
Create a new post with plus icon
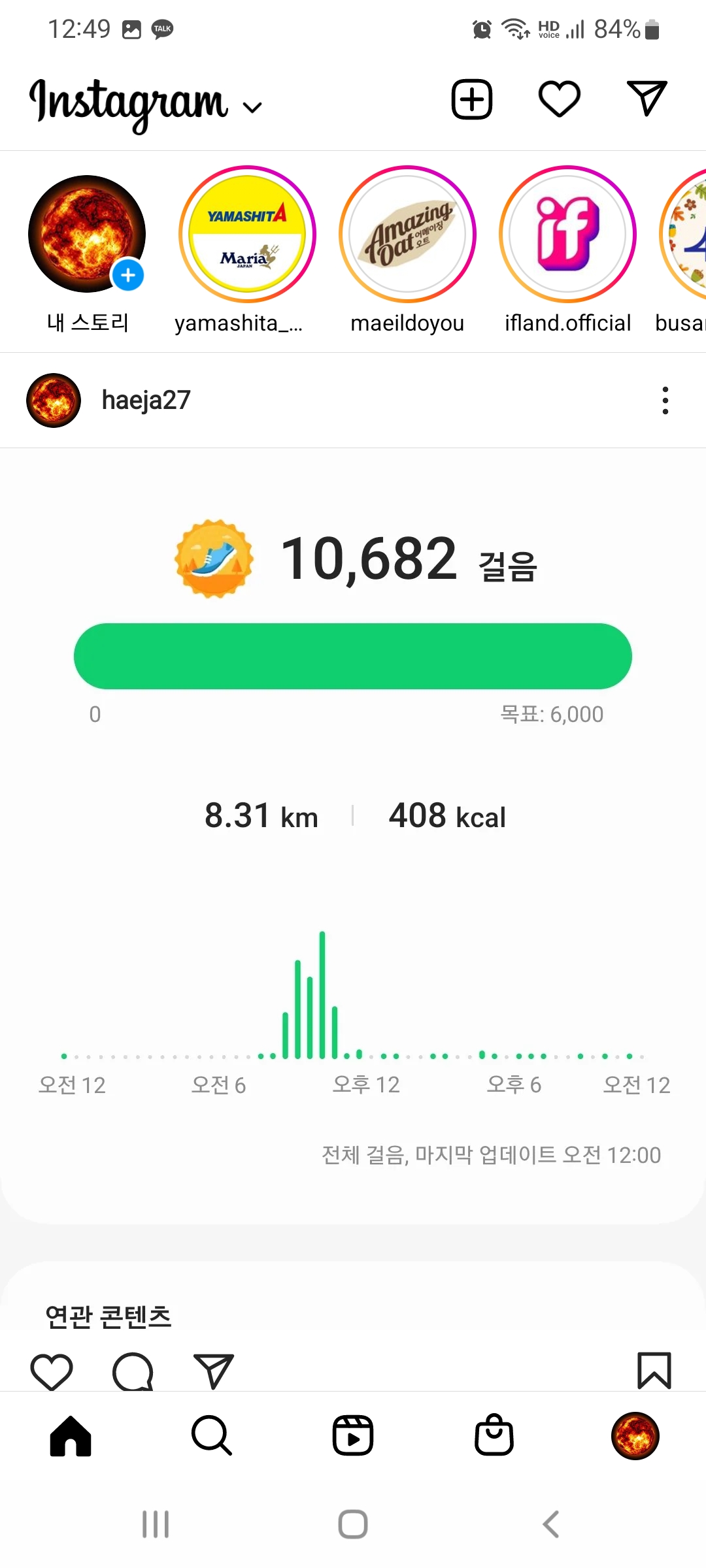coord(471,99)
